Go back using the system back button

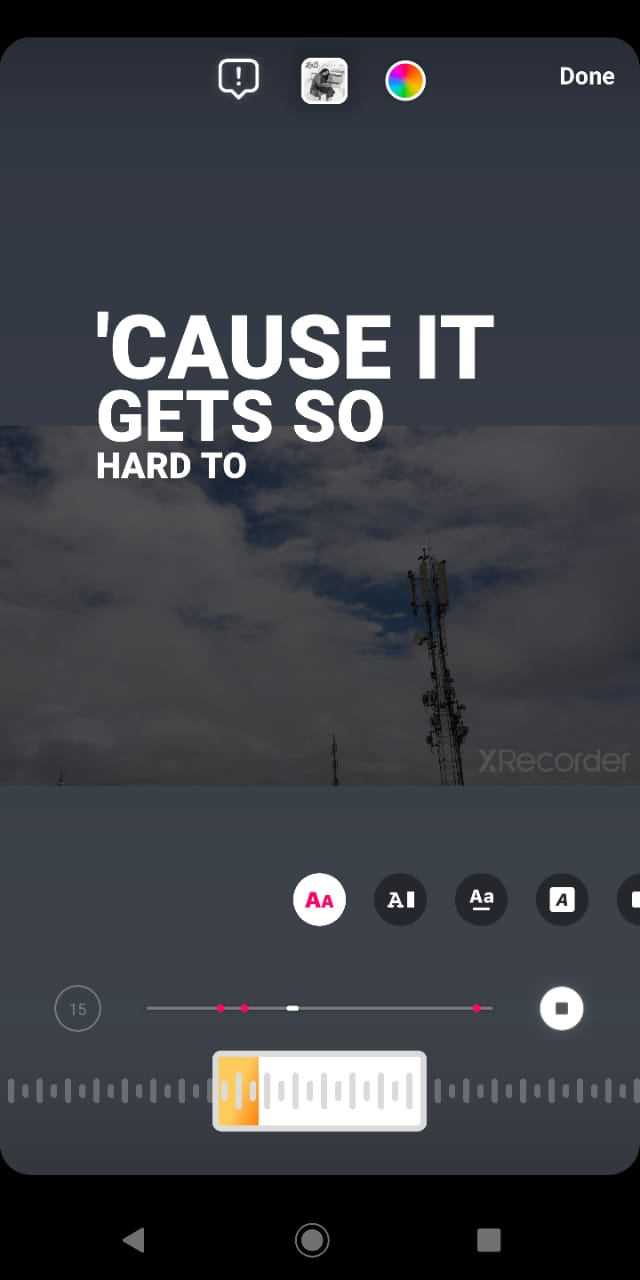[133, 1240]
